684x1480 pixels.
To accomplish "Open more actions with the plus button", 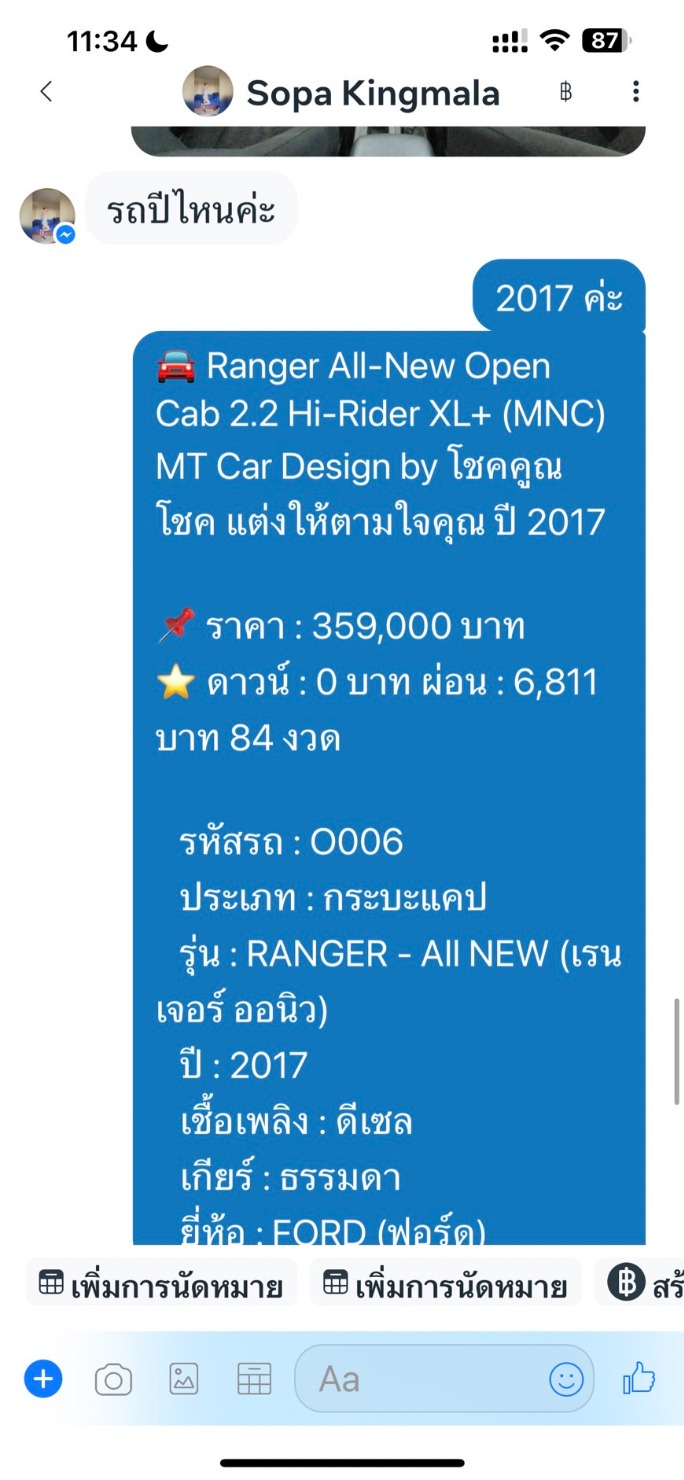I will 43,1380.
